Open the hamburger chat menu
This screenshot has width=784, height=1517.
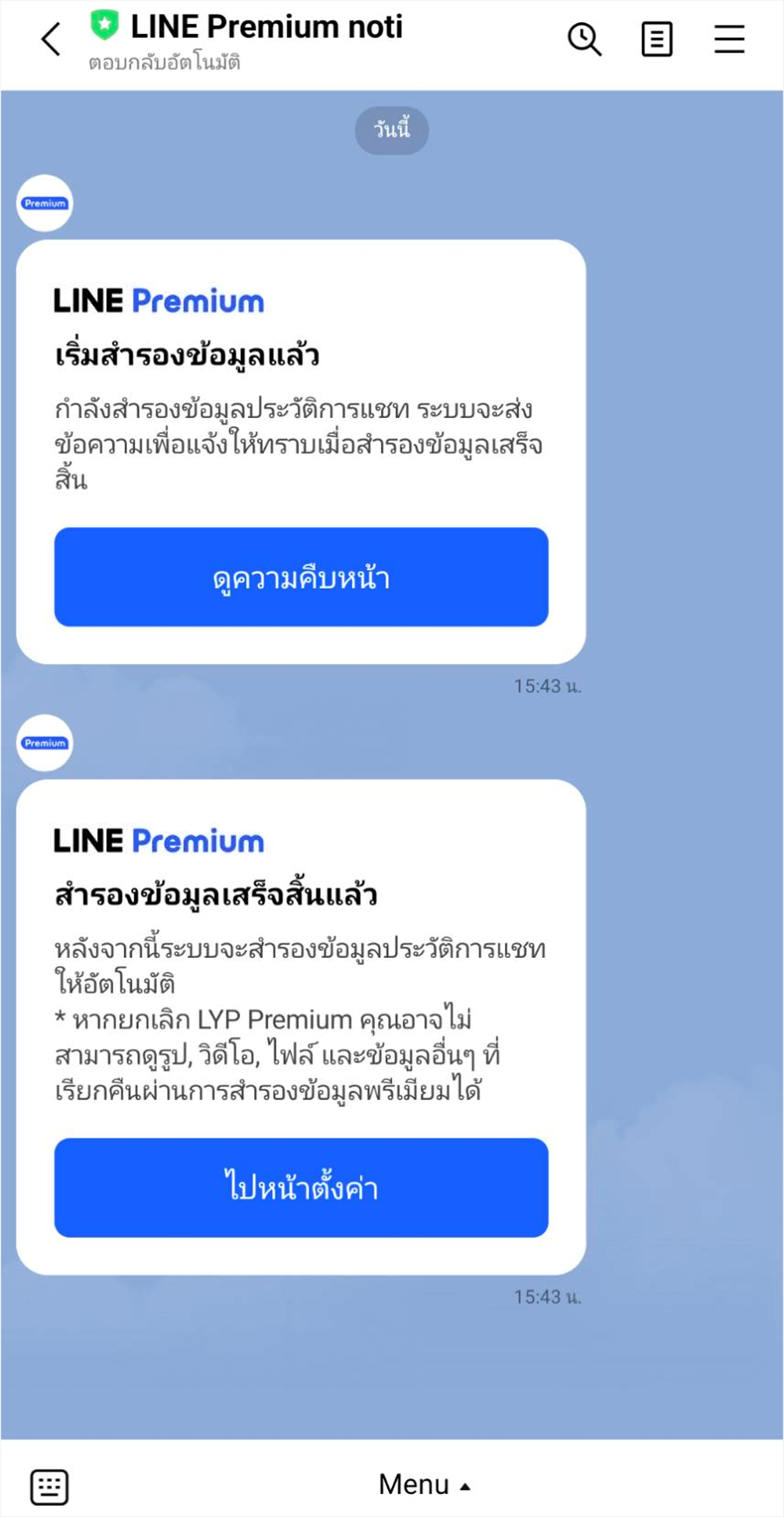click(729, 39)
